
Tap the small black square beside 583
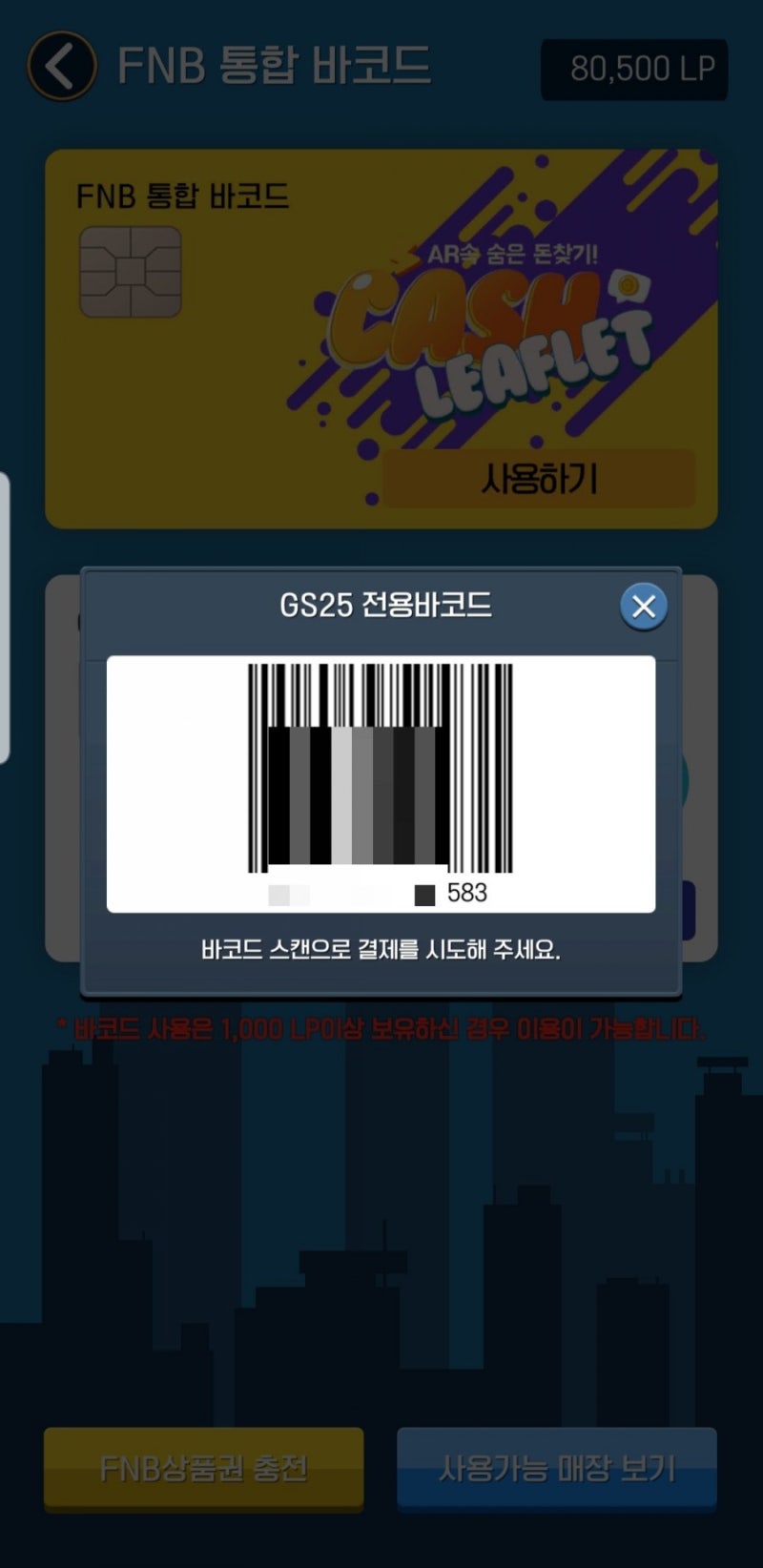pyautogui.click(x=426, y=893)
